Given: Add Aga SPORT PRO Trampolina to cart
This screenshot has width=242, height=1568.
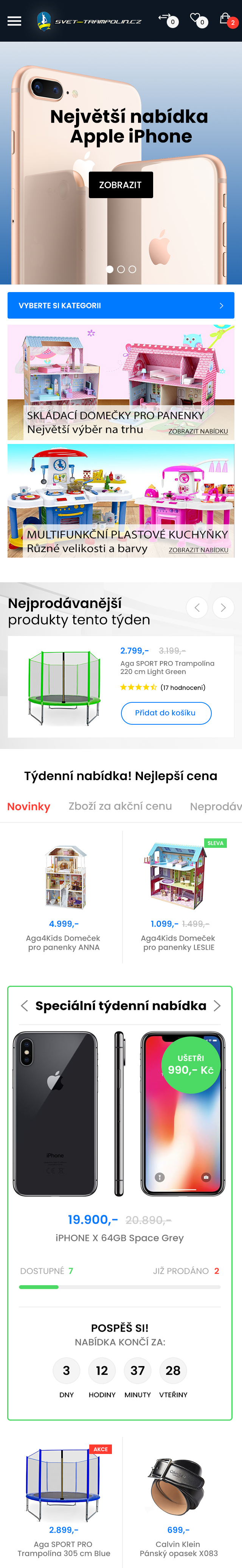Looking at the screenshot, I should pyautogui.click(x=166, y=713).
